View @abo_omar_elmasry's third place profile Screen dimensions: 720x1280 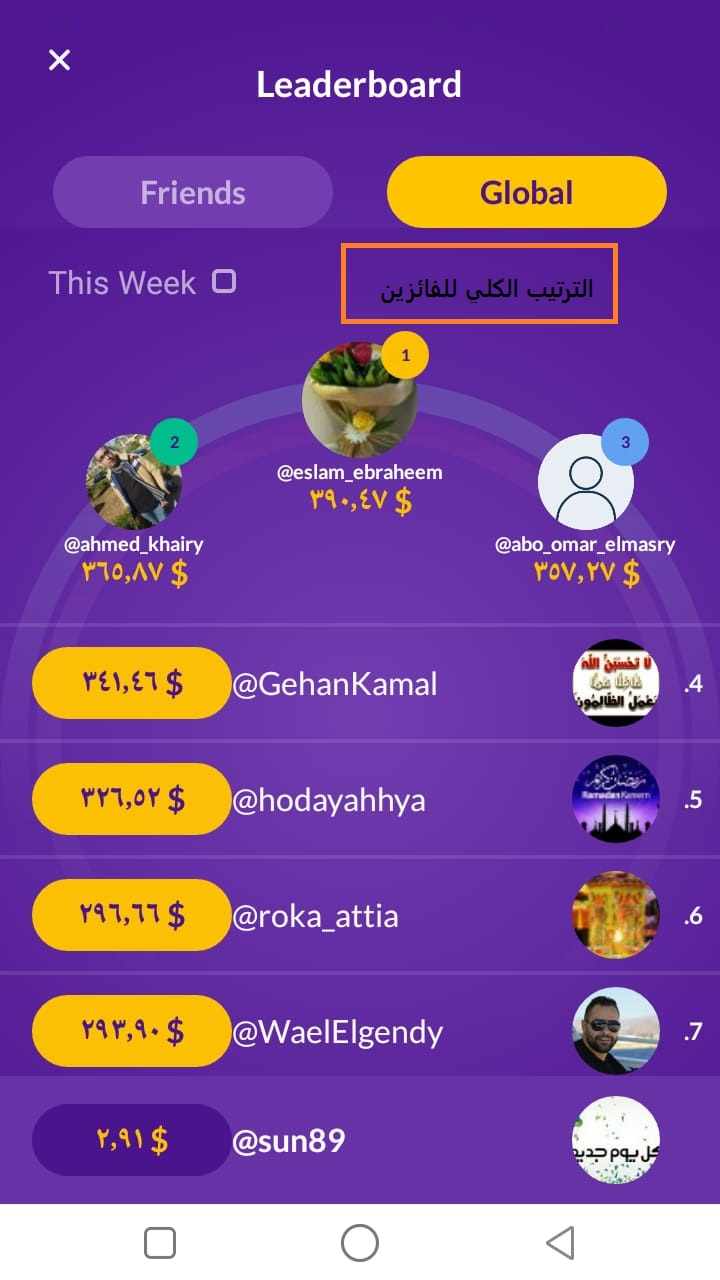[585, 482]
